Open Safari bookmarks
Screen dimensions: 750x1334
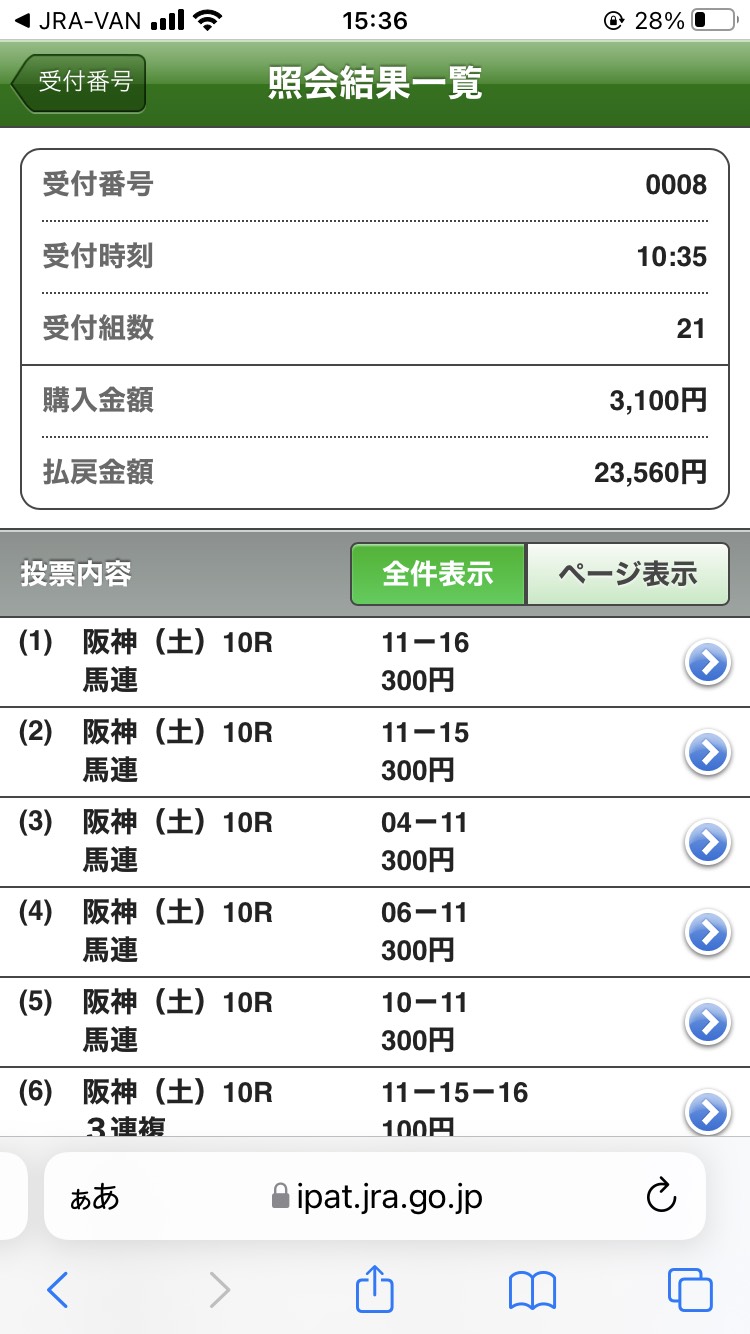[x=532, y=1290]
